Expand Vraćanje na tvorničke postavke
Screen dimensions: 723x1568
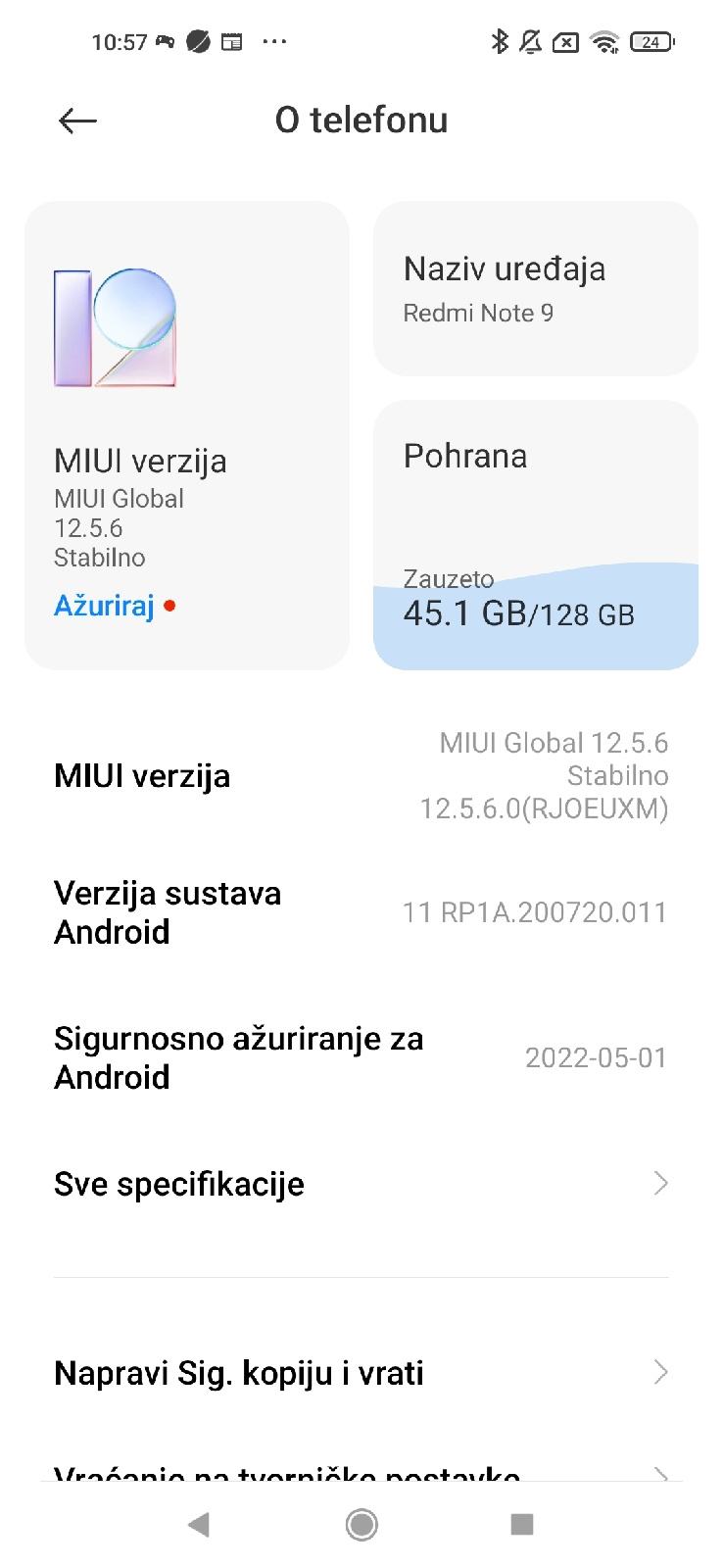(361, 1472)
